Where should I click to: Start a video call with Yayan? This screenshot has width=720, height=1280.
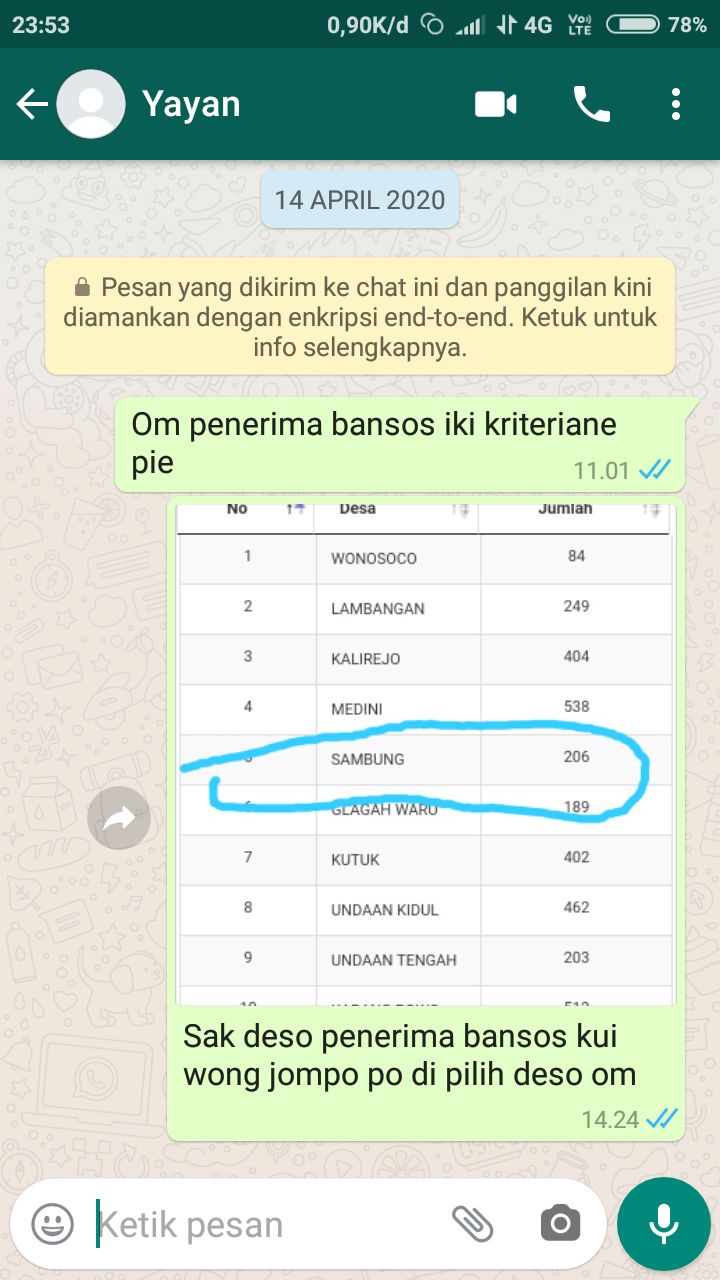[496, 104]
